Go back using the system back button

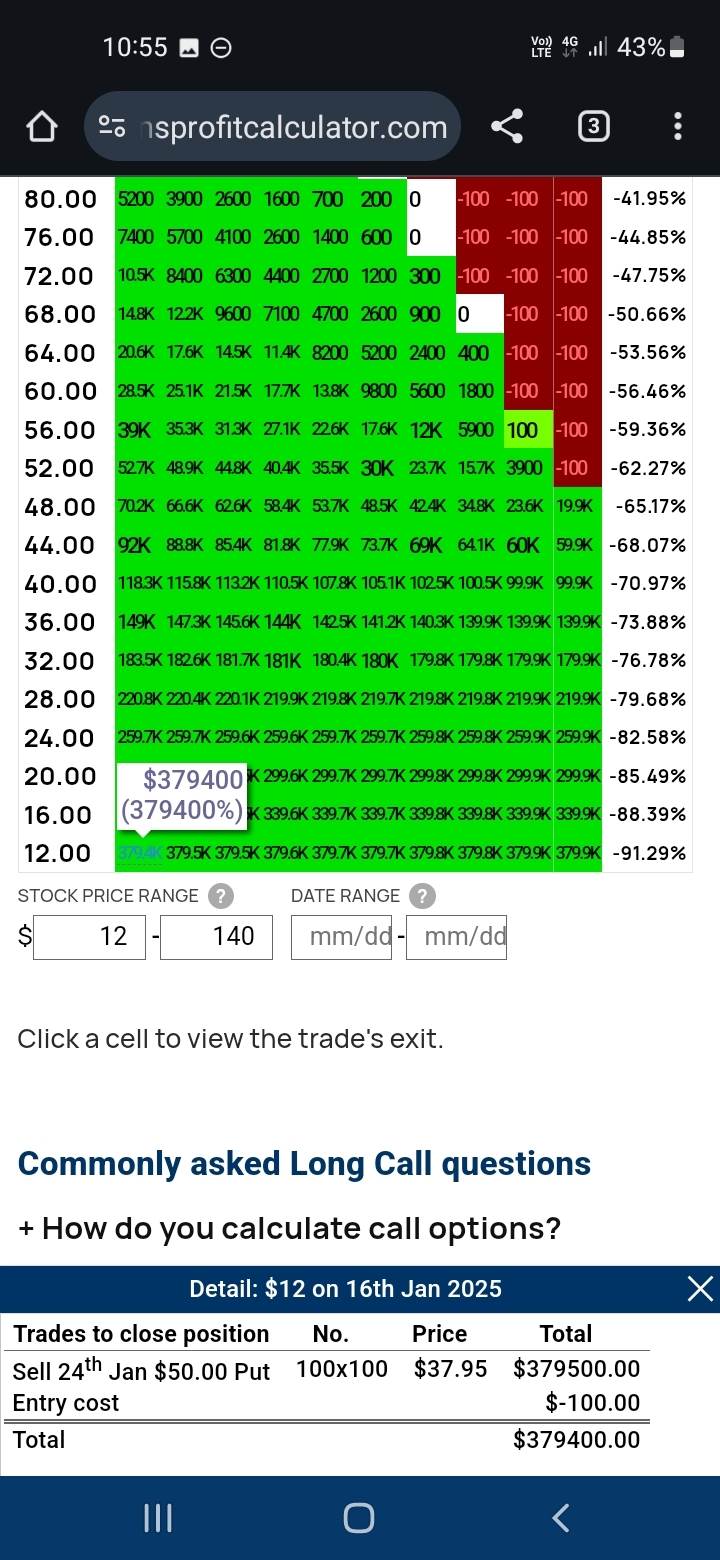pyautogui.click(x=561, y=1518)
